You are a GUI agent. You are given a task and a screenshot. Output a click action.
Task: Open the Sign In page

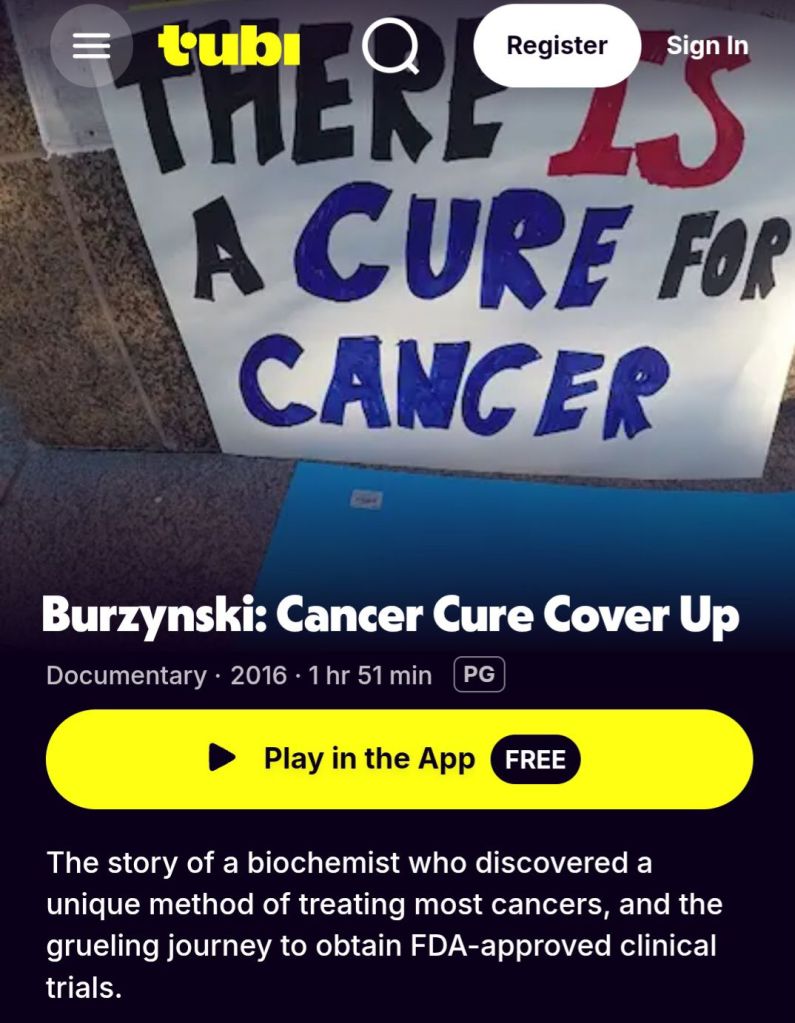click(x=707, y=46)
